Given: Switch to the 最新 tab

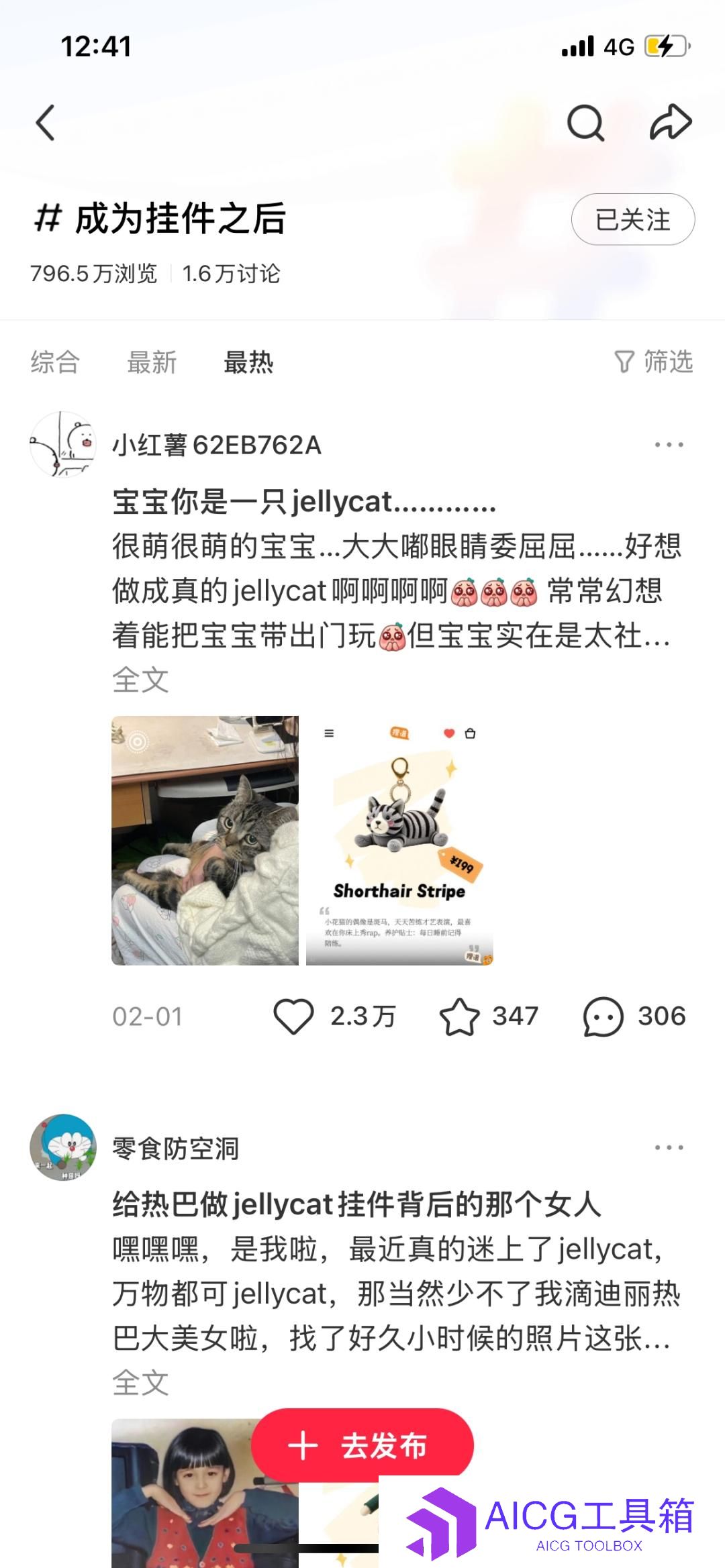Looking at the screenshot, I should (x=152, y=362).
